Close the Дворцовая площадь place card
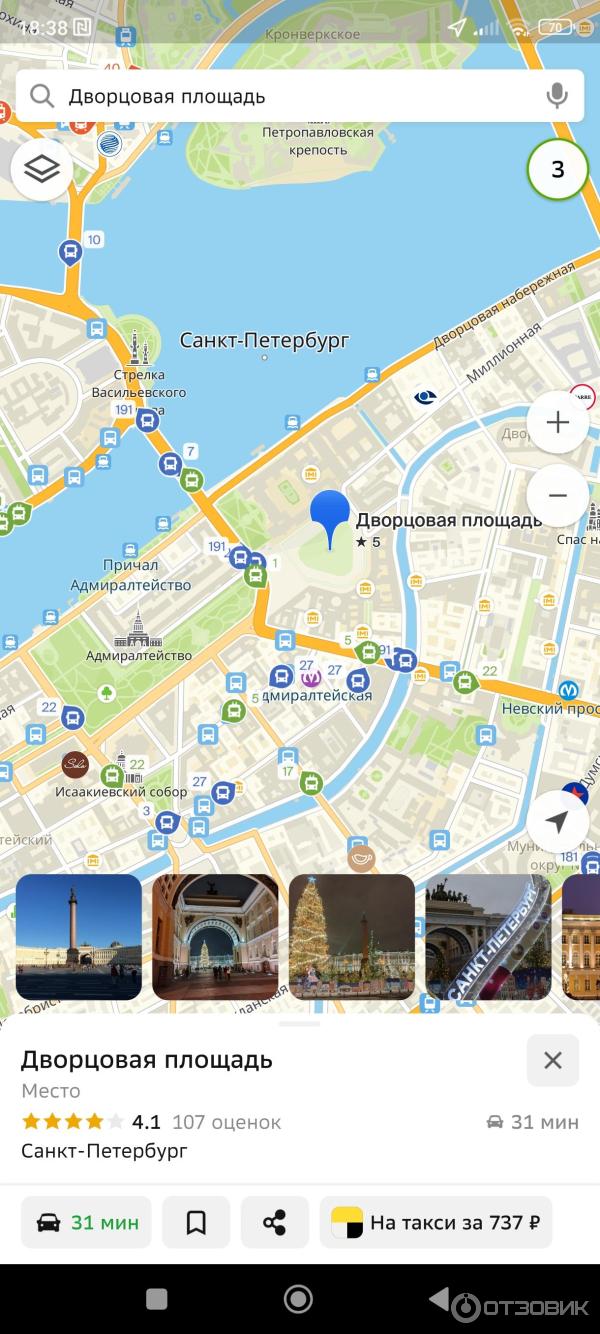 (x=553, y=1060)
